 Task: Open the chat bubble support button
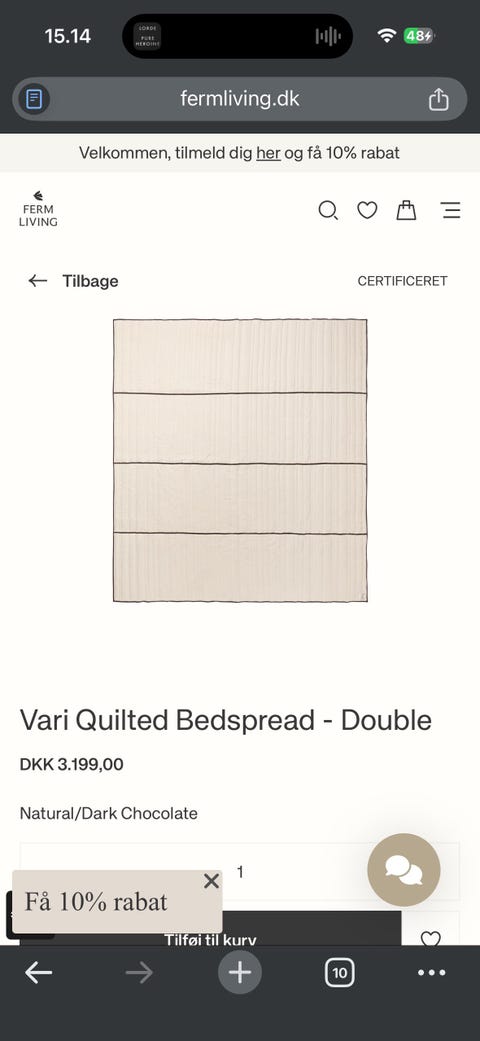[404, 870]
